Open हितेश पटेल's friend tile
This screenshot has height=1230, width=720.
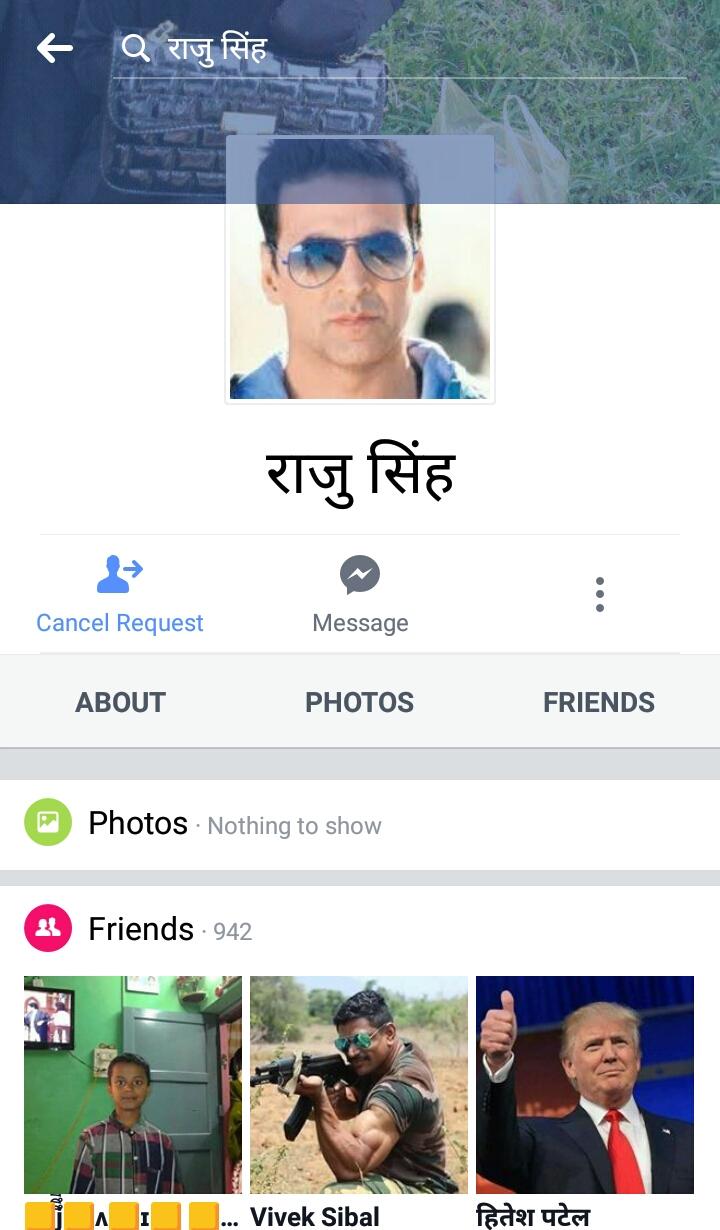[585, 1102]
